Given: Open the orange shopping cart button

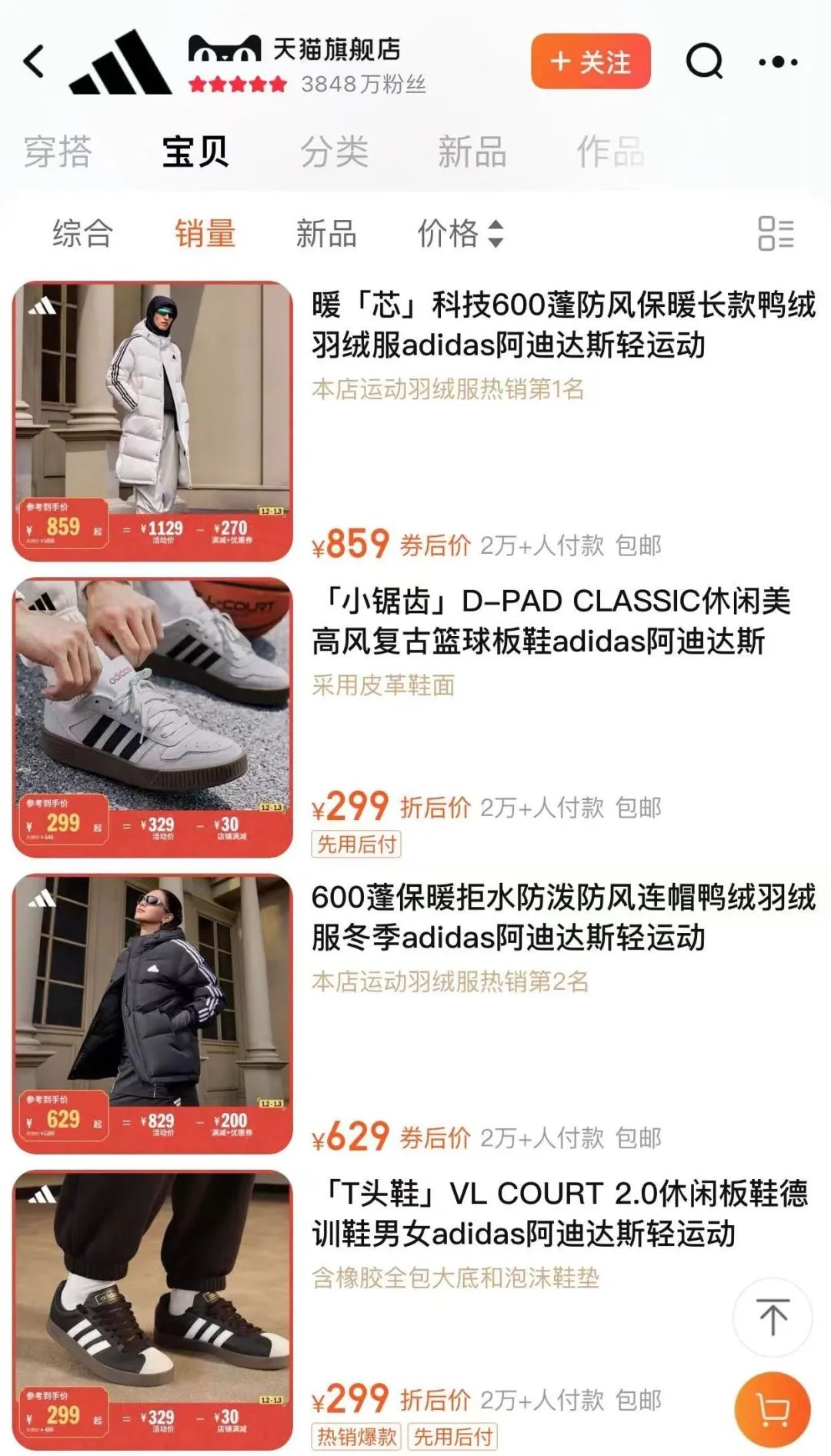Looking at the screenshot, I should pos(773,1410).
